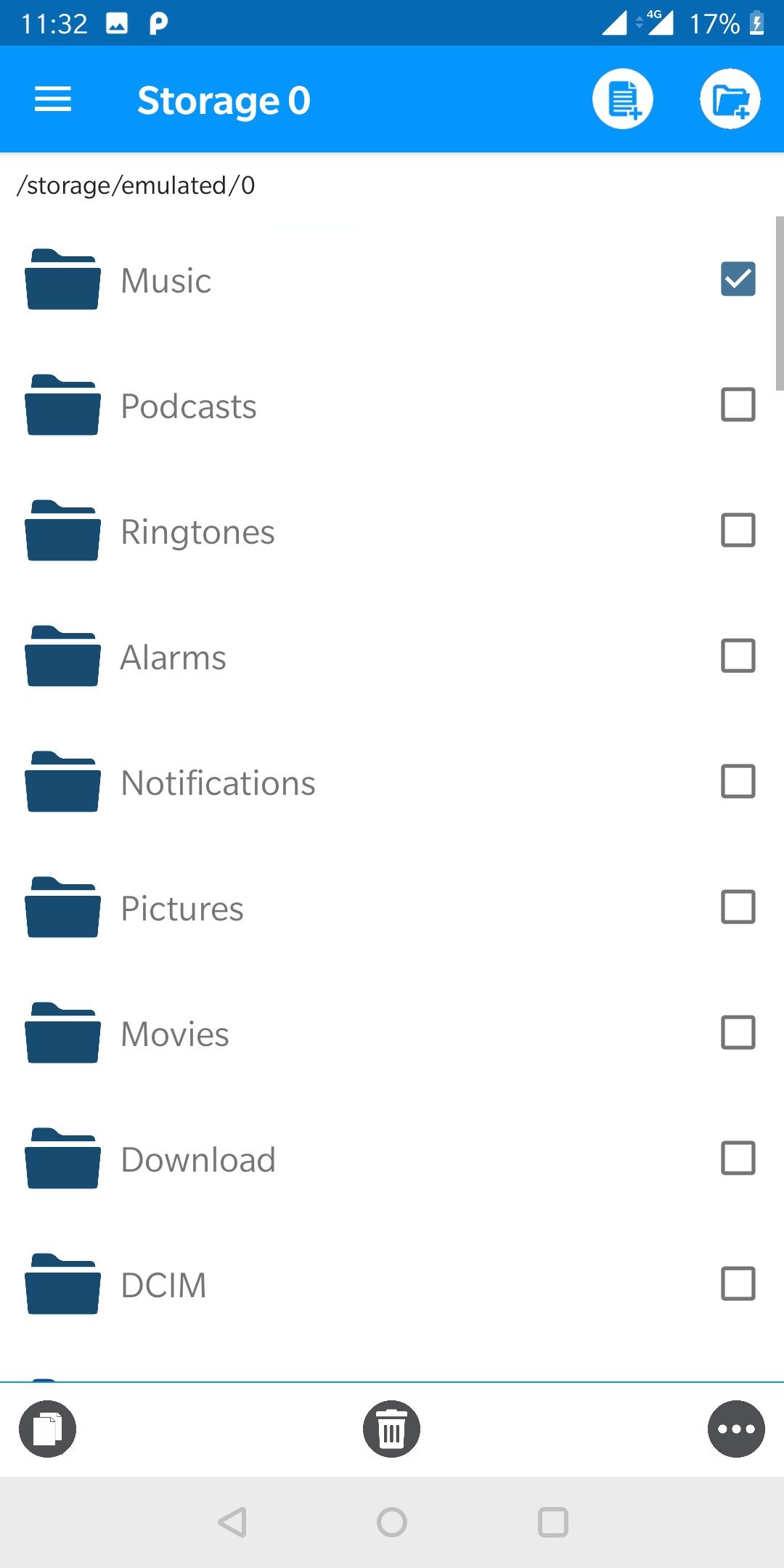
Task: Delete the selected folder with trash icon
Action: [392, 1429]
